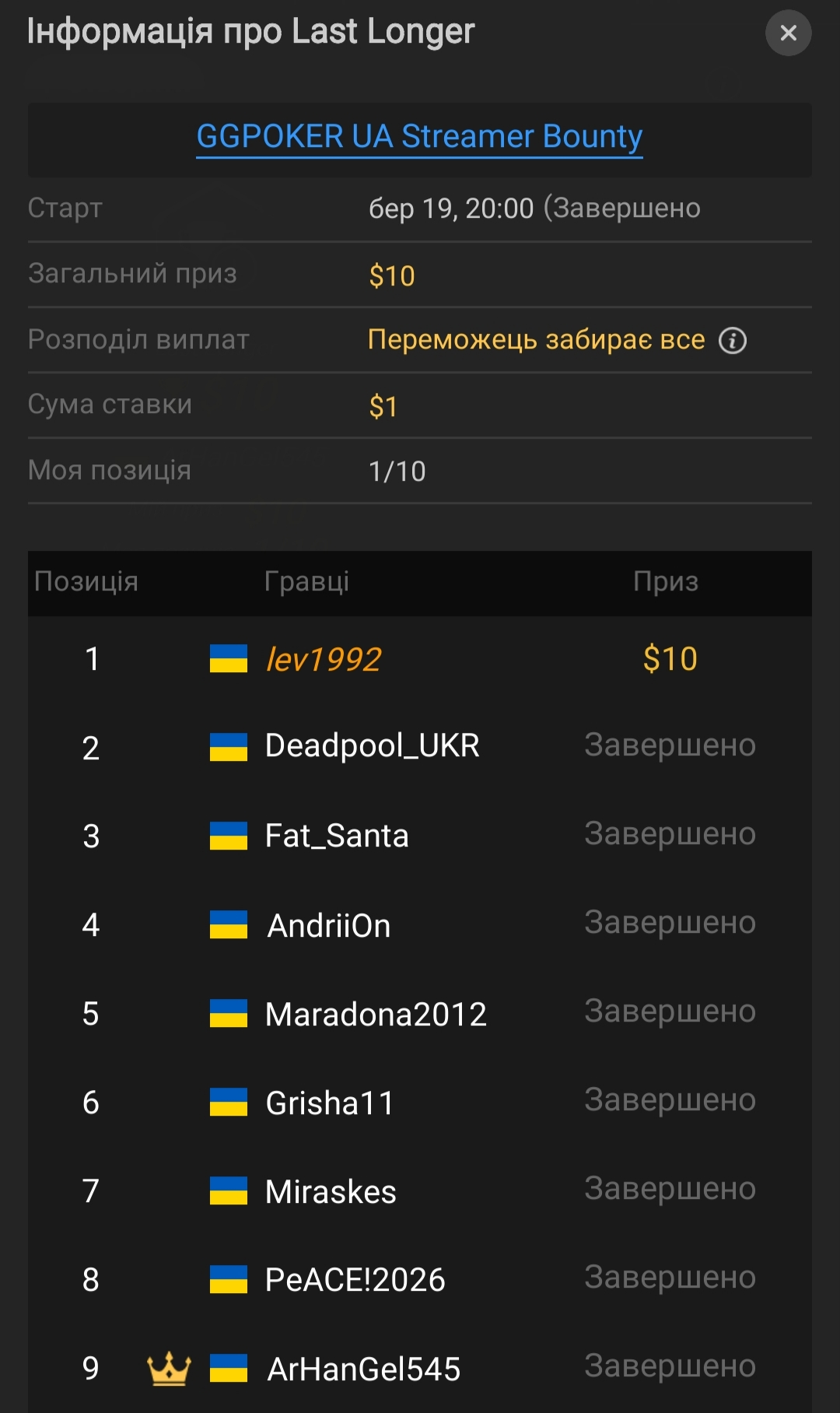Close the Last Longer information dialog

coord(788,33)
